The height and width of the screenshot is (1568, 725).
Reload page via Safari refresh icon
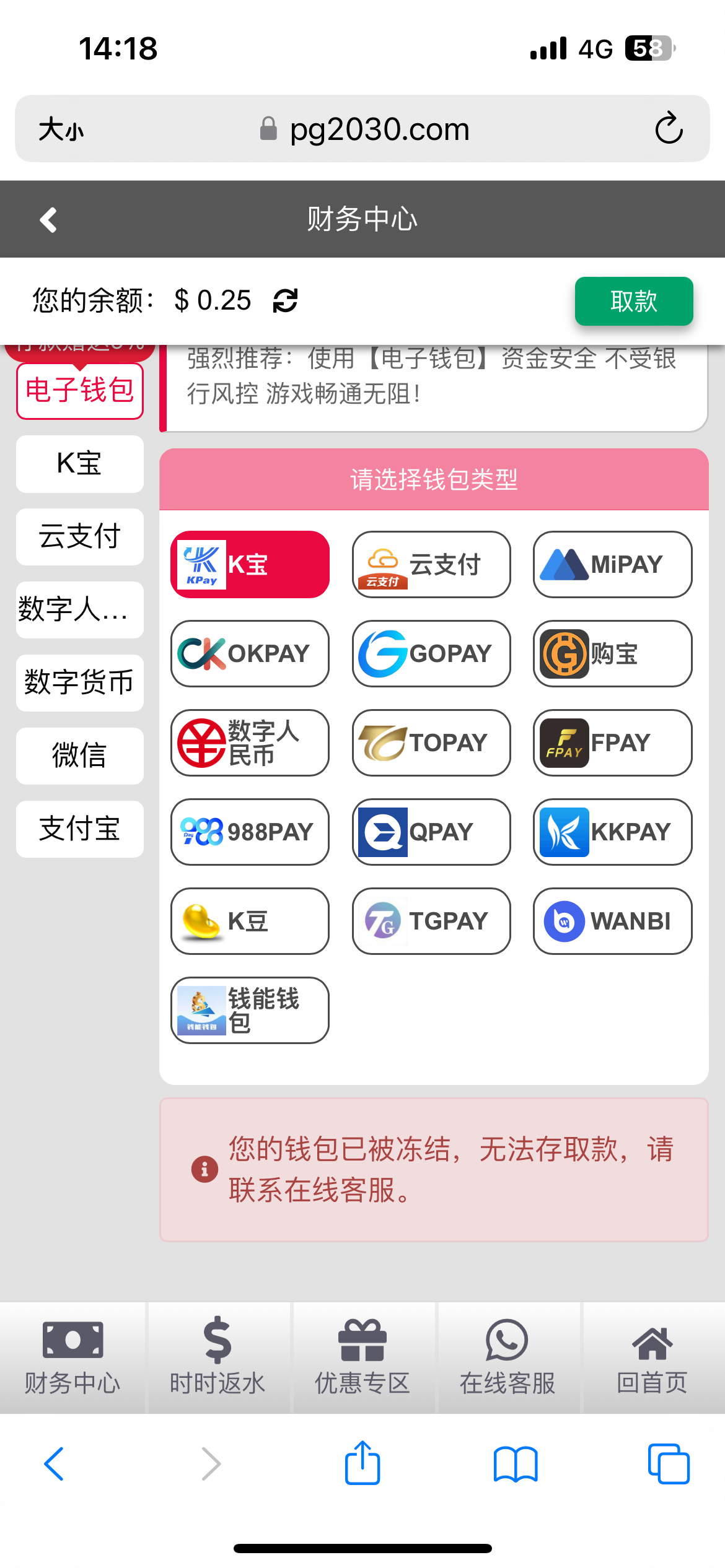(669, 129)
